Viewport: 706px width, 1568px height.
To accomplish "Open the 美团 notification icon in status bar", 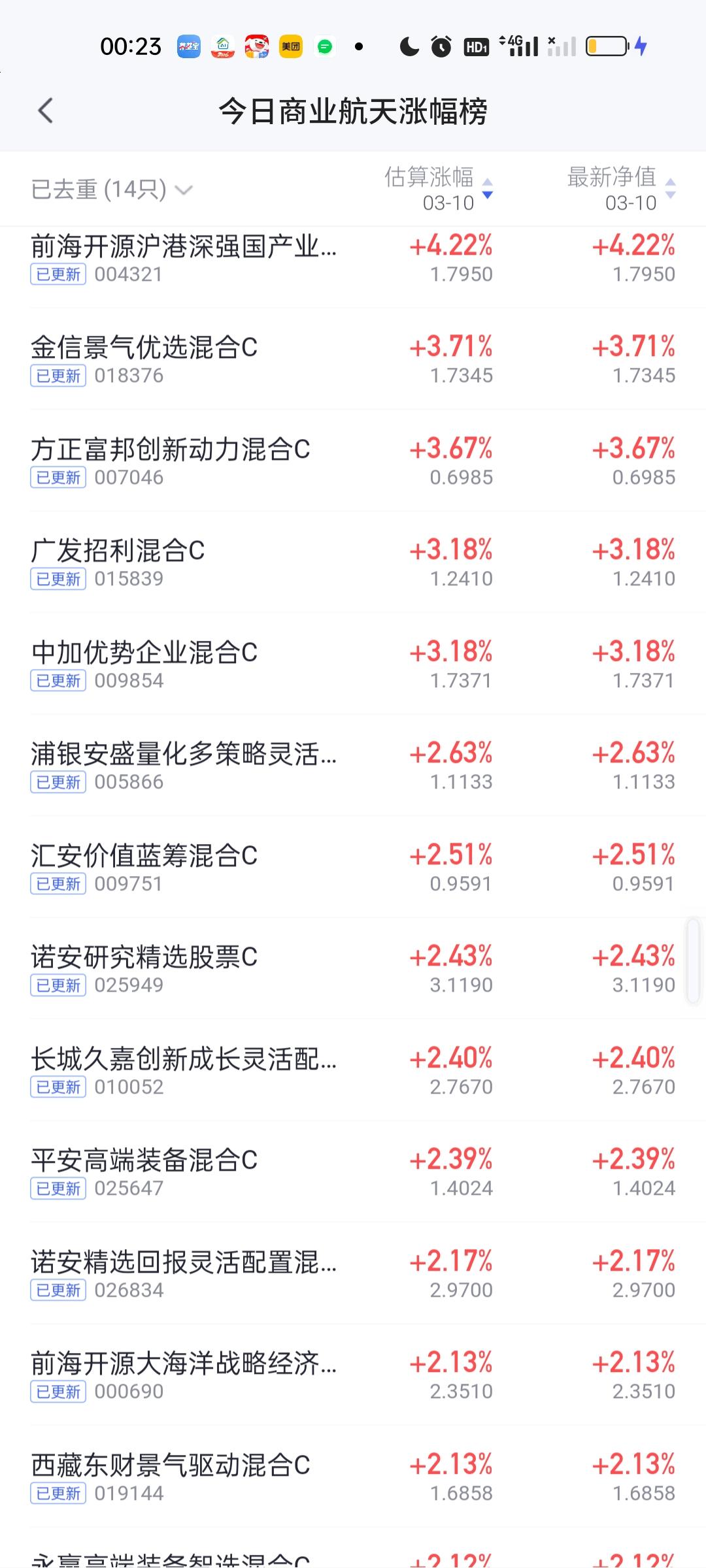I will 292,46.
